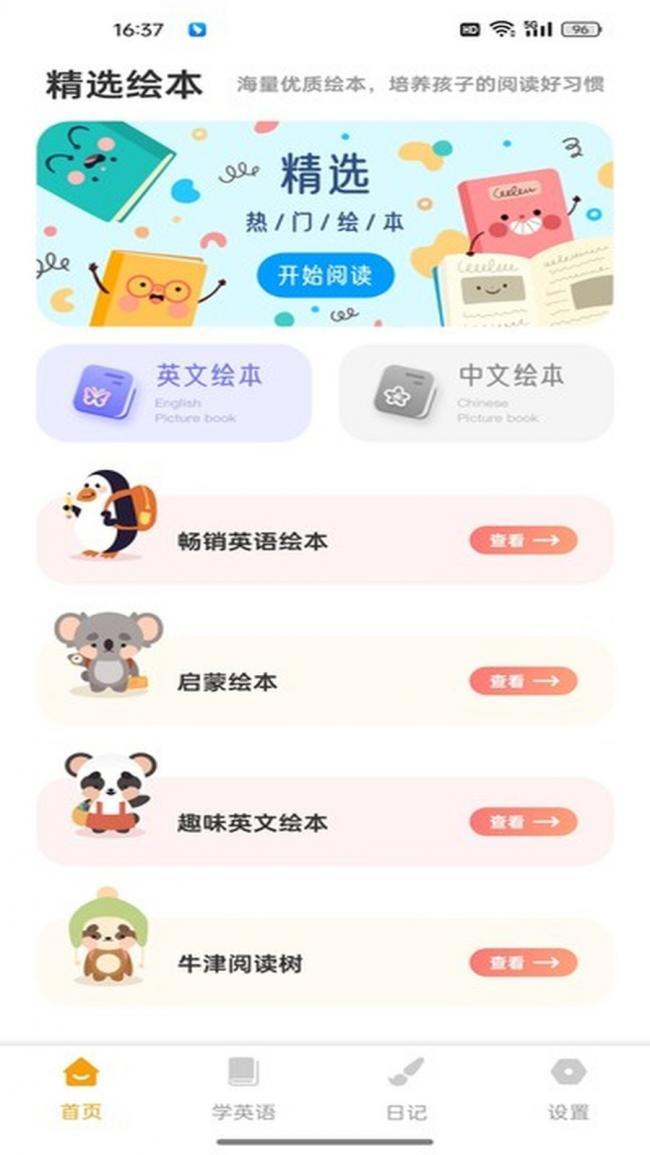Tap the 开始阅读 button on the banner
The height and width of the screenshot is (1155, 650).
coord(325,276)
